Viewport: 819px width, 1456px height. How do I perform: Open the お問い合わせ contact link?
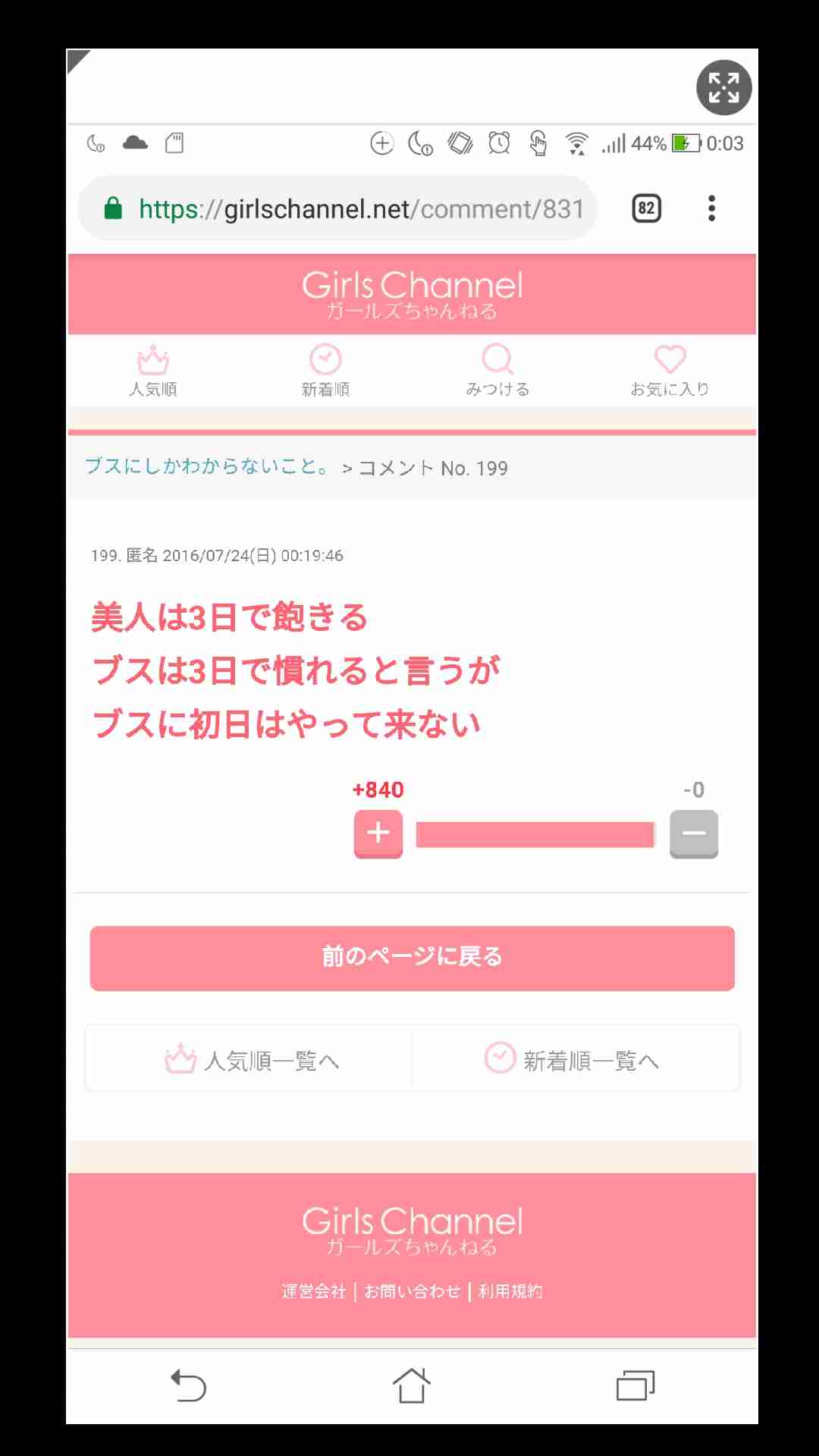click(x=412, y=1291)
